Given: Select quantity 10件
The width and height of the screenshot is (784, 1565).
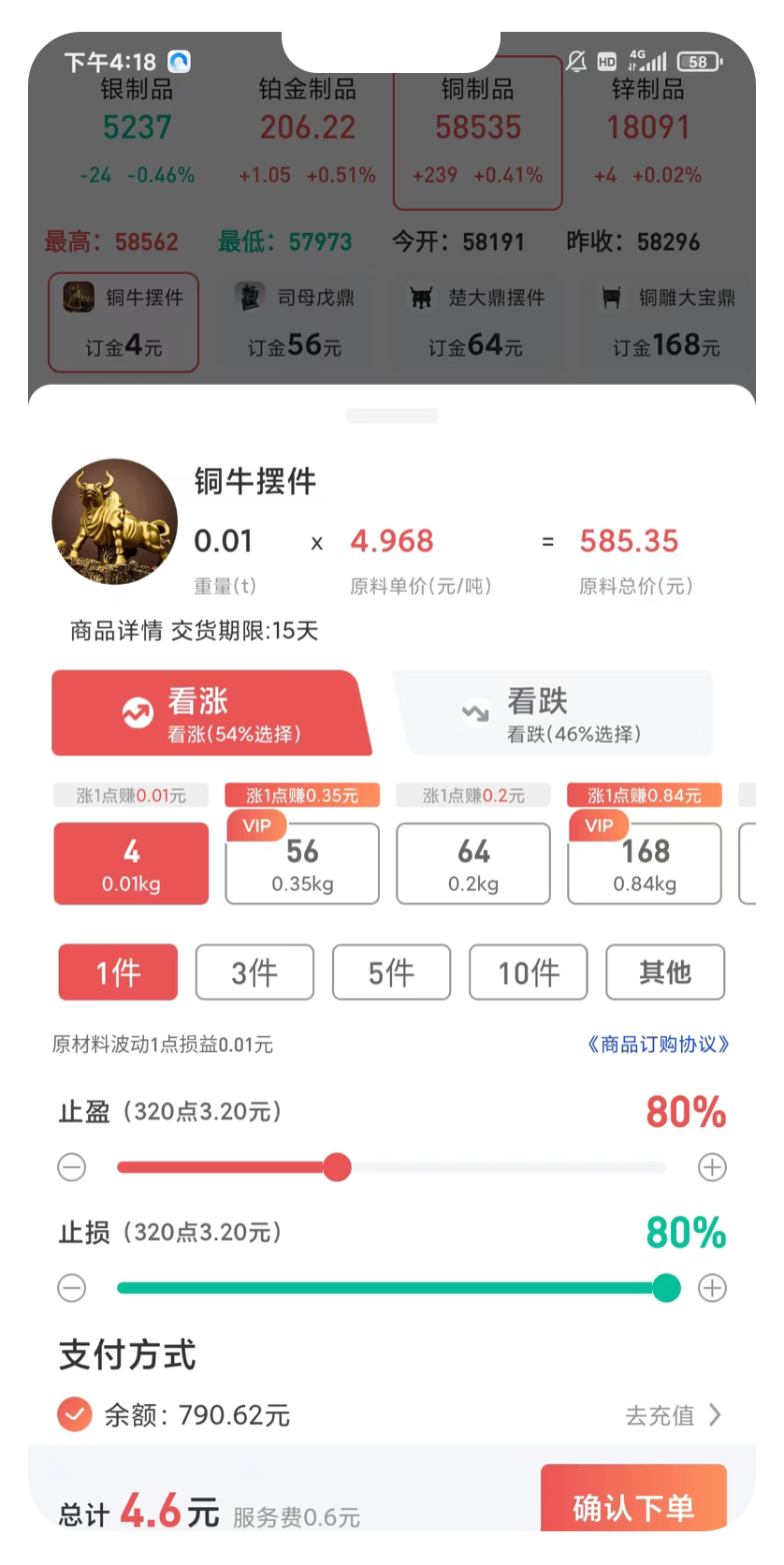Looking at the screenshot, I should pyautogui.click(x=529, y=973).
